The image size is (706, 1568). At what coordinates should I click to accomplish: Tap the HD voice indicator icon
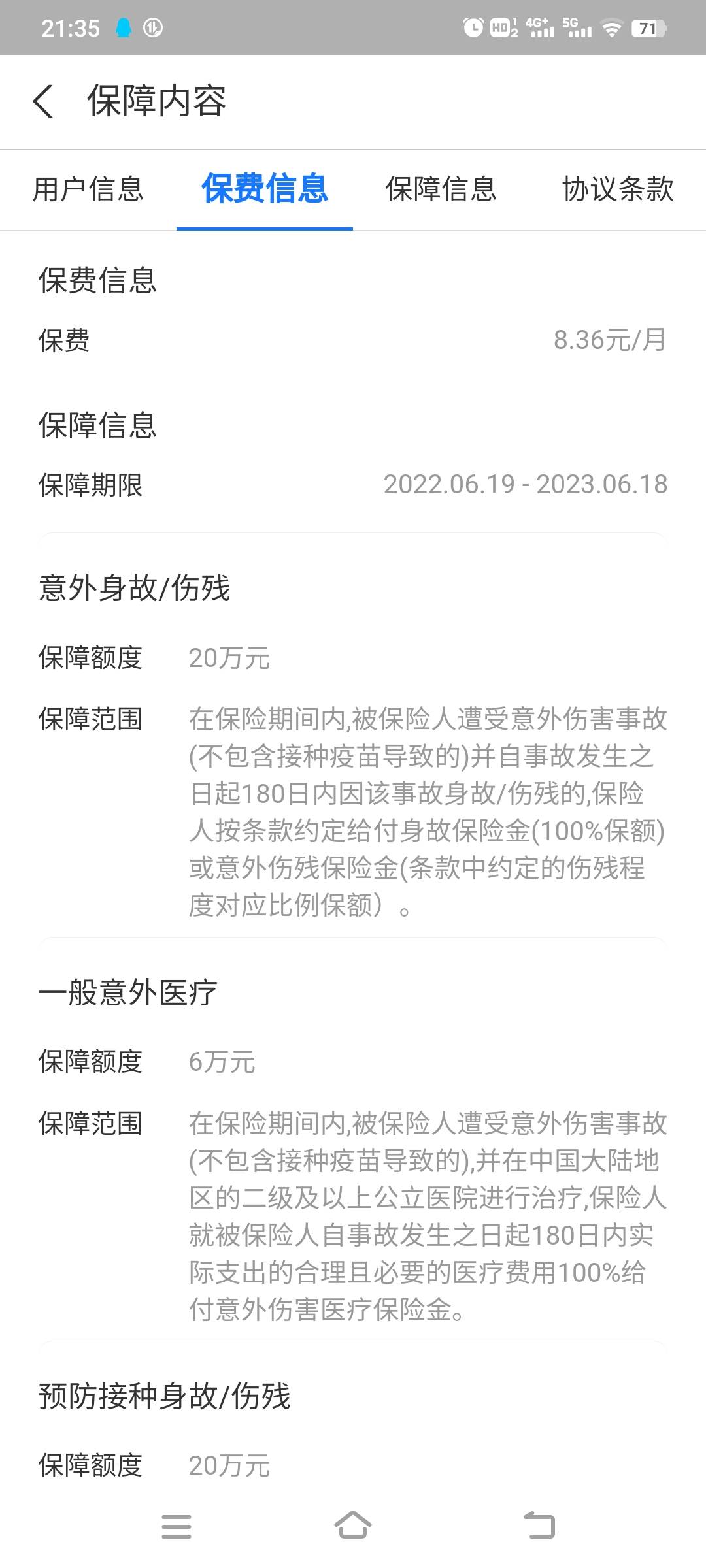(x=501, y=27)
